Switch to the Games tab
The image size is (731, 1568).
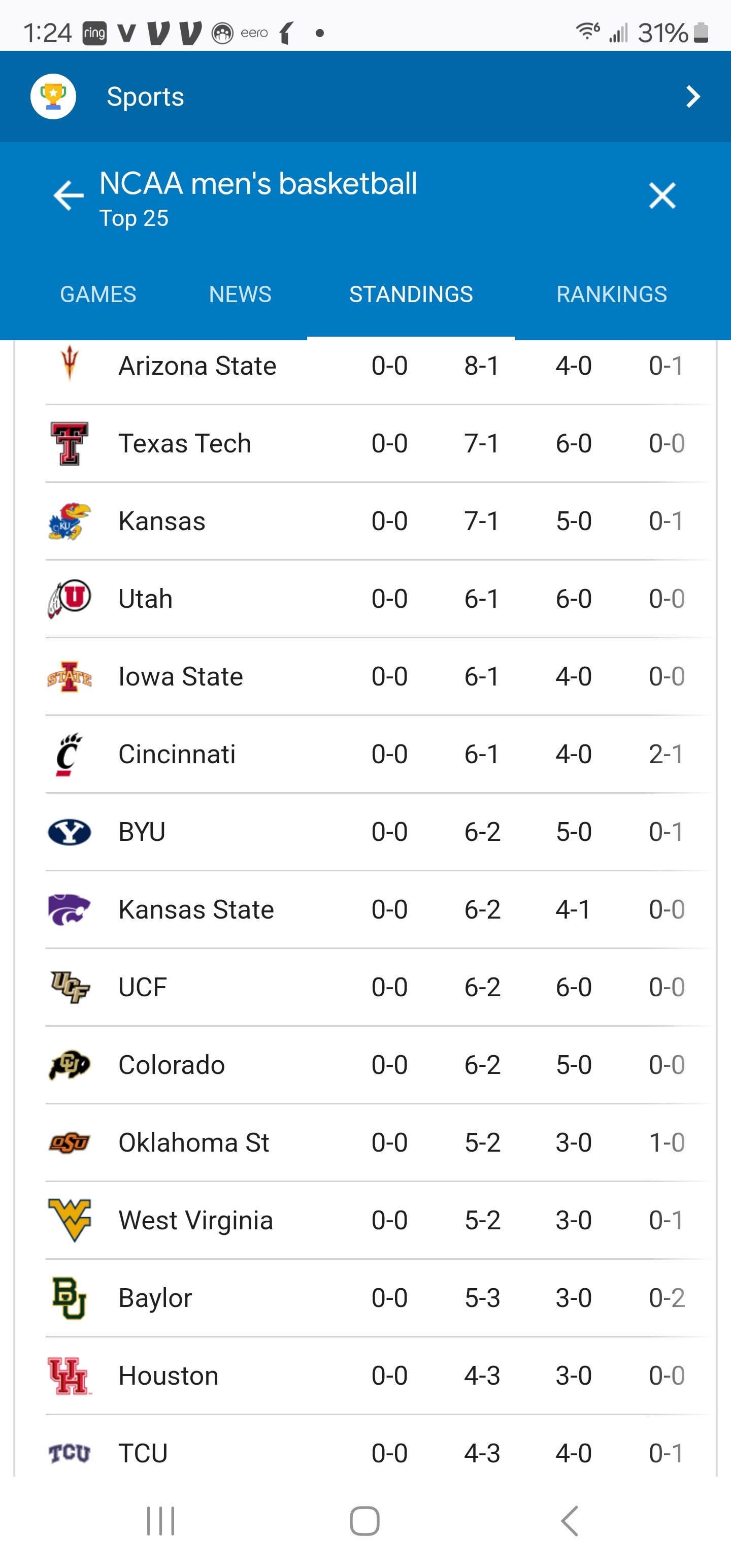pos(98,294)
